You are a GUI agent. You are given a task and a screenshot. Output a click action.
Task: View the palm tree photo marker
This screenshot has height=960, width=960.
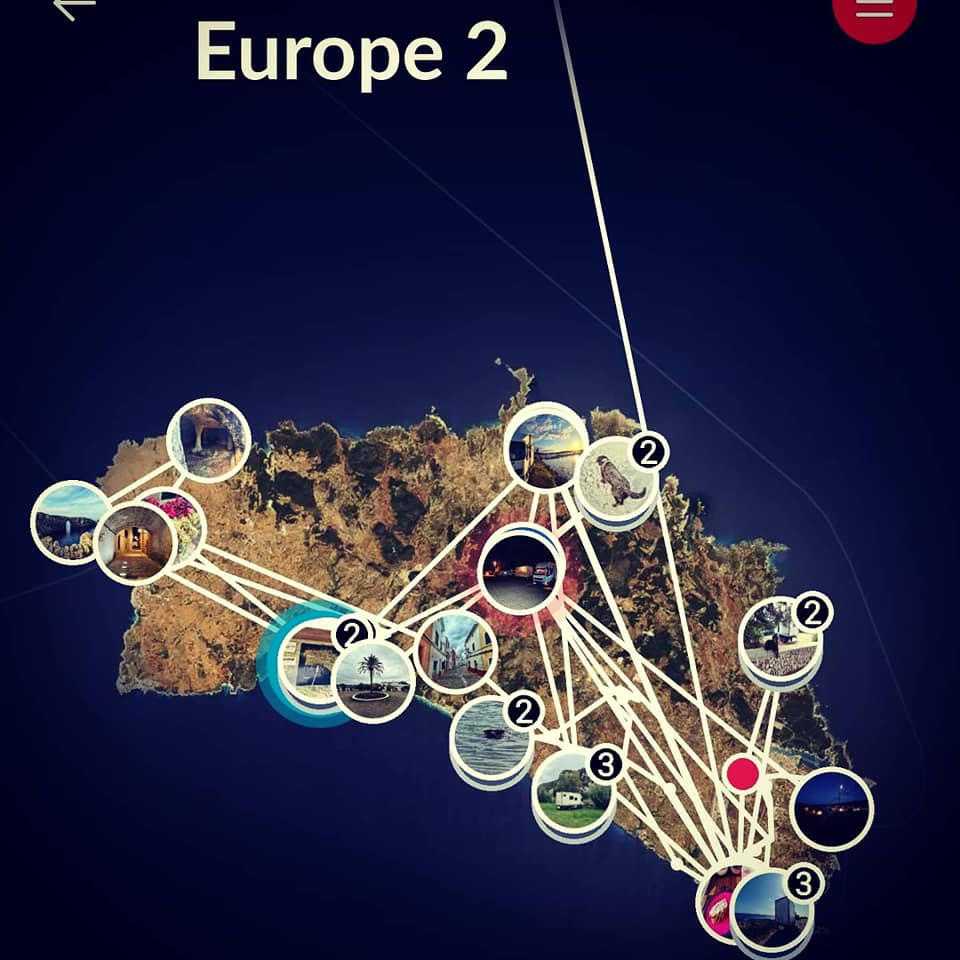[373, 680]
